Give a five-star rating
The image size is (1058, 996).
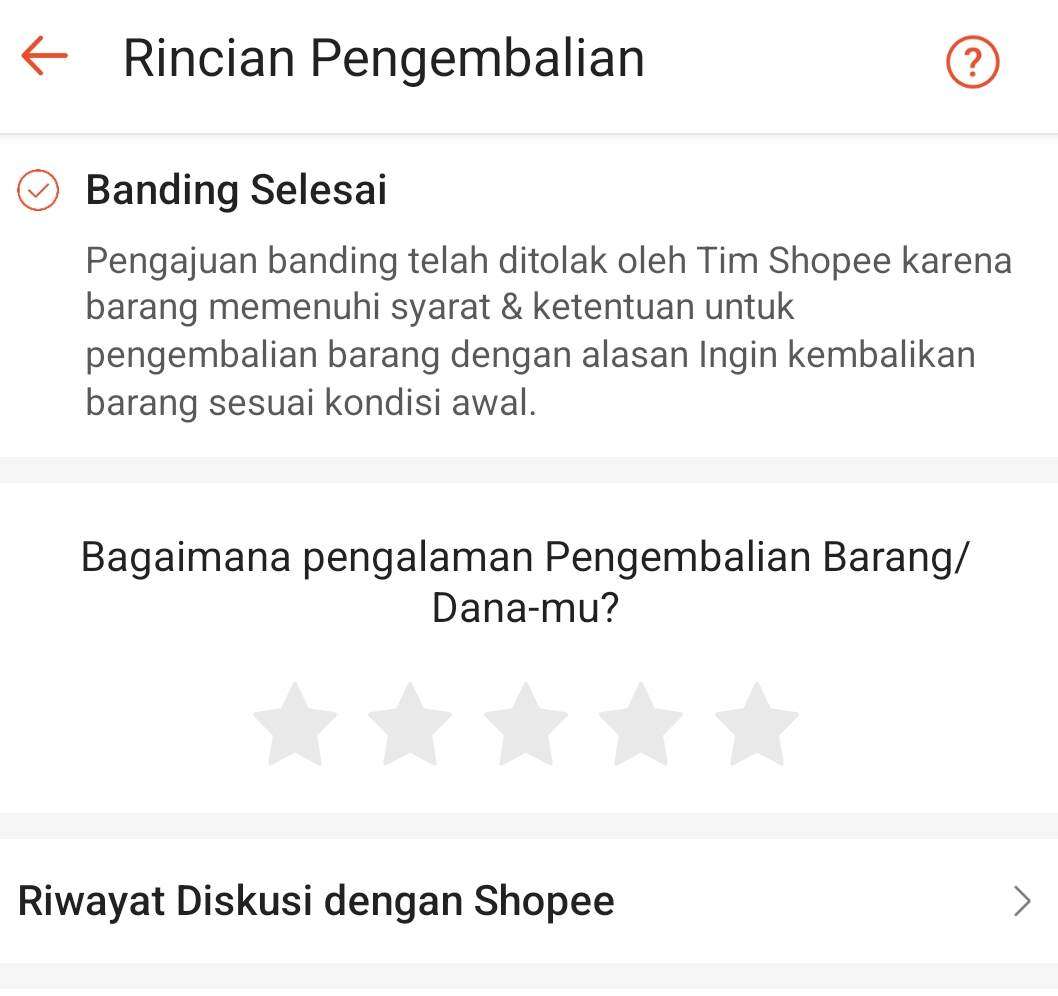(757, 725)
